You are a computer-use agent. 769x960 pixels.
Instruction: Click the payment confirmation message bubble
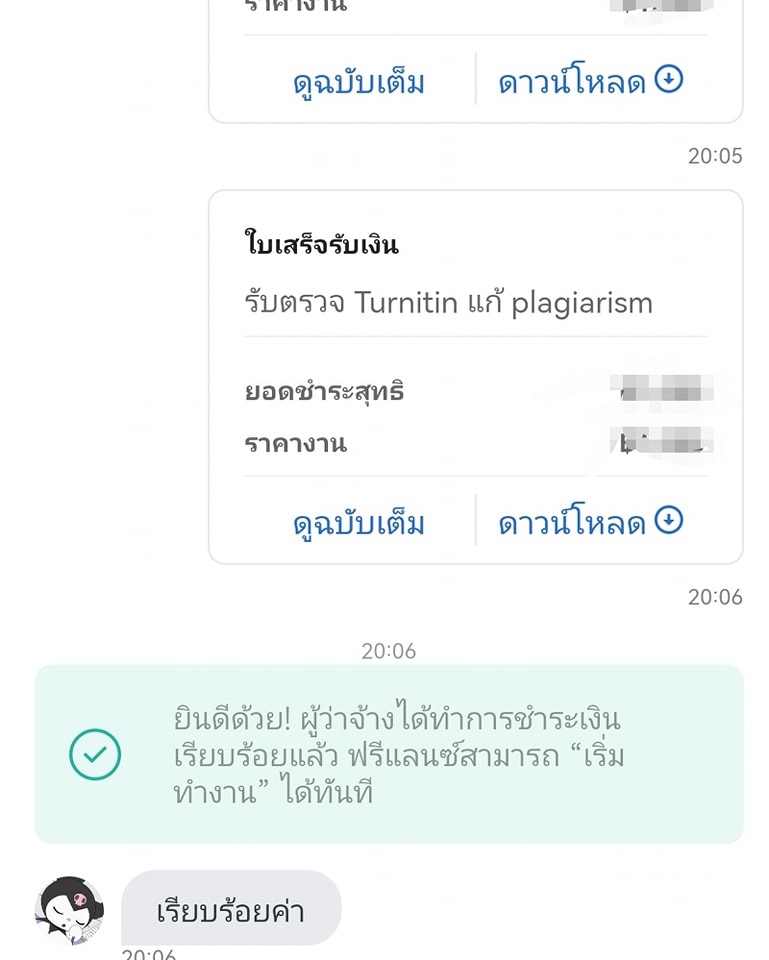390,754
